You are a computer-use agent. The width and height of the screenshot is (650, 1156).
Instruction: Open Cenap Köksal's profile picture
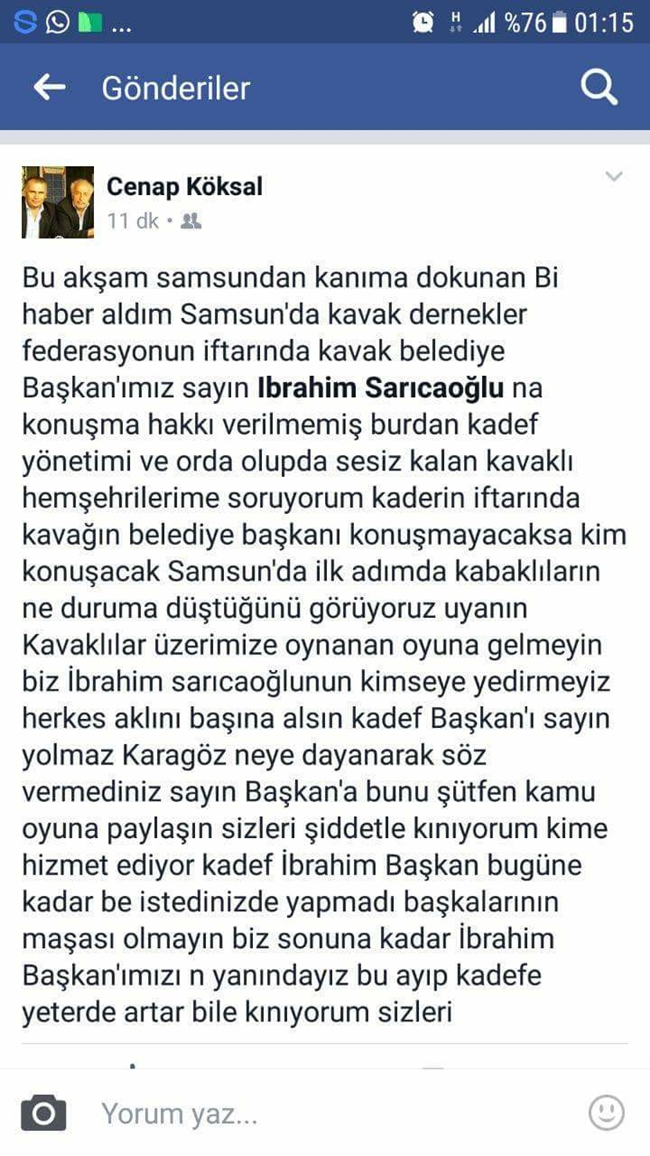click(58, 202)
